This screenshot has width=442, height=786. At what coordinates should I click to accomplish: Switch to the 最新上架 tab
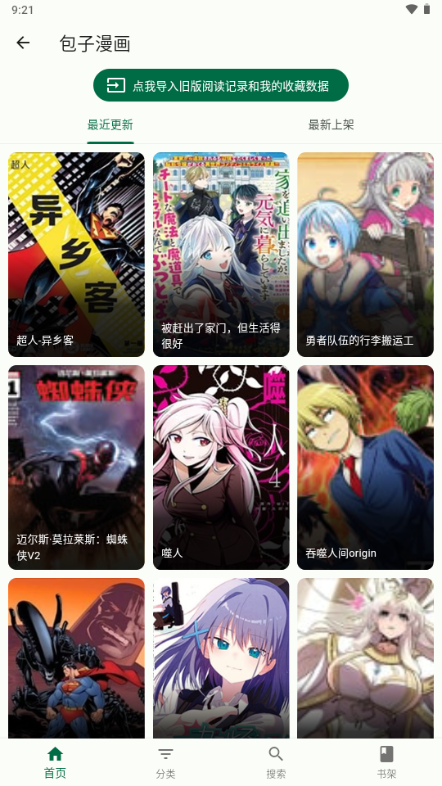click(x=331, y=125)
